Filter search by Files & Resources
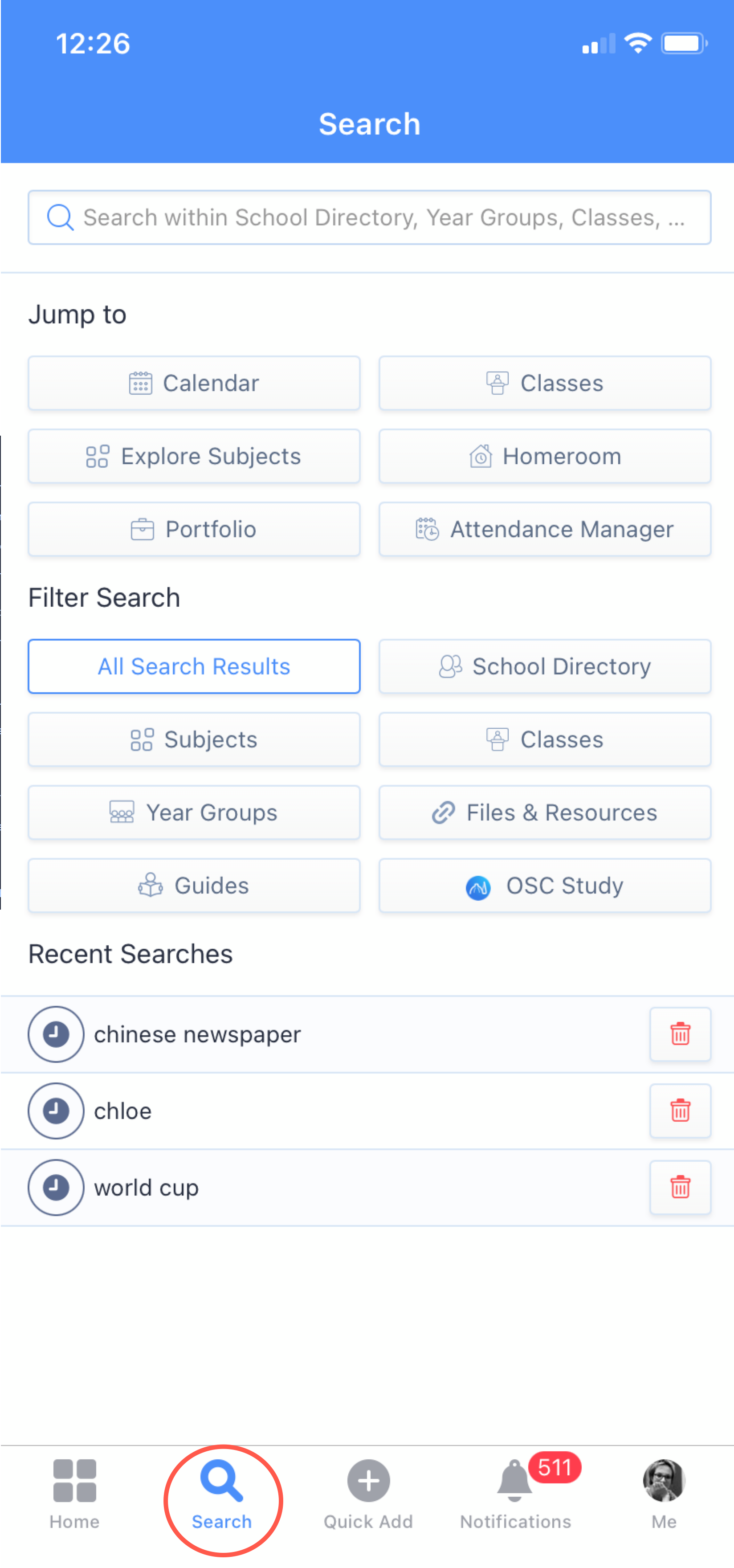 click(545, 812)
